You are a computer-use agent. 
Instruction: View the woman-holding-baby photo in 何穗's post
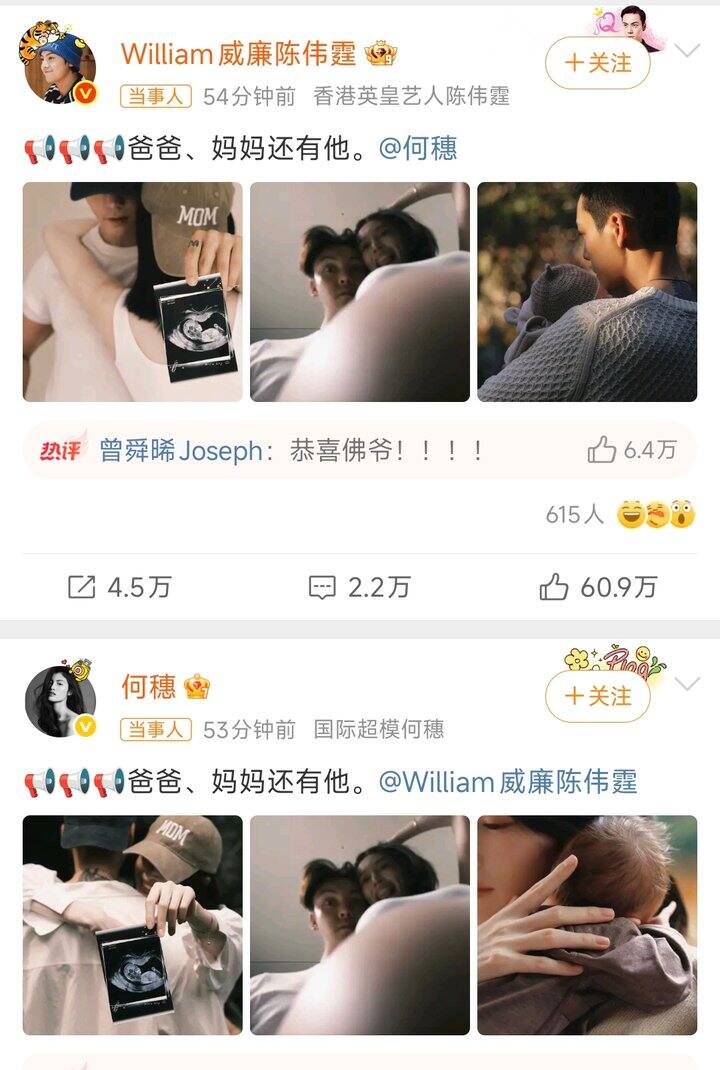click(587, 925)
